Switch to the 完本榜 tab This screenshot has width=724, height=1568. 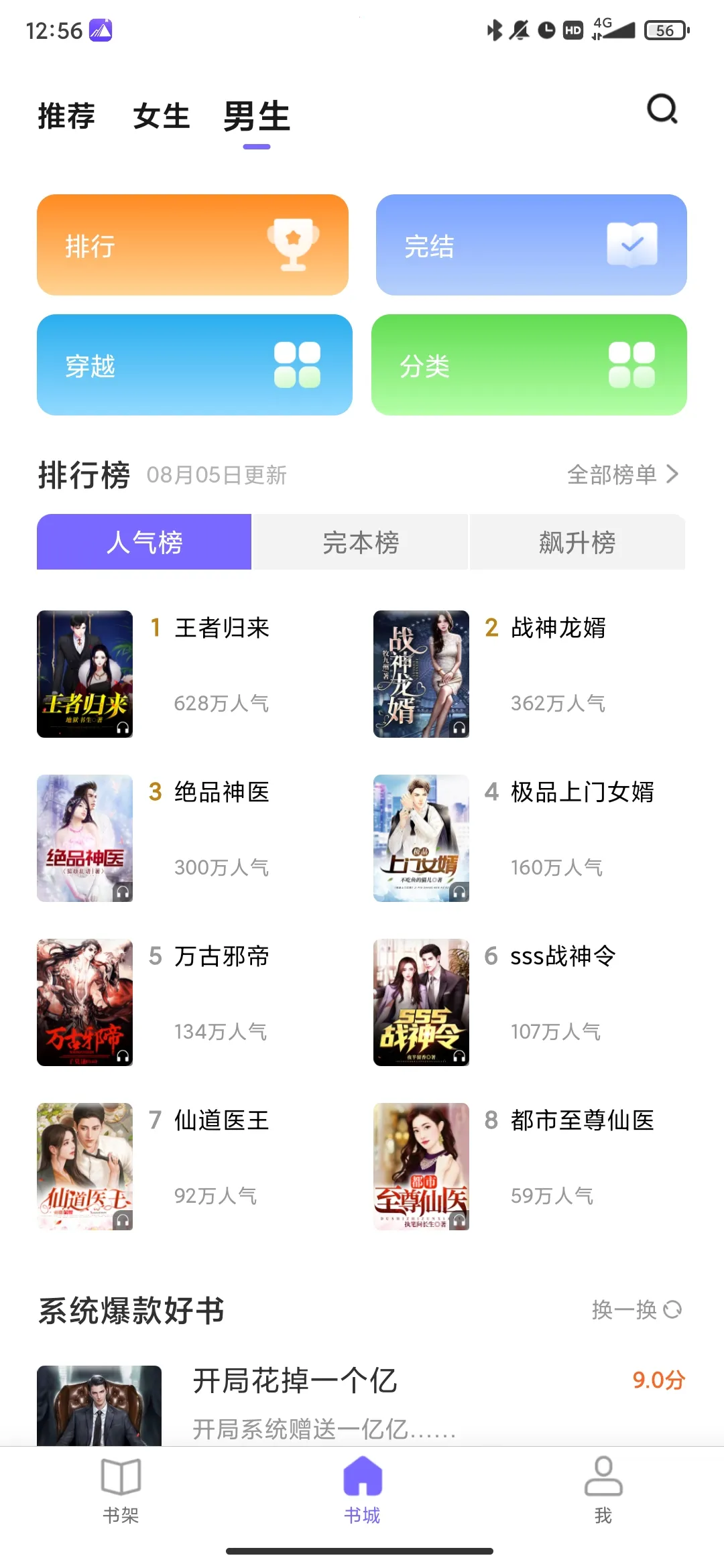pos(361,542)
